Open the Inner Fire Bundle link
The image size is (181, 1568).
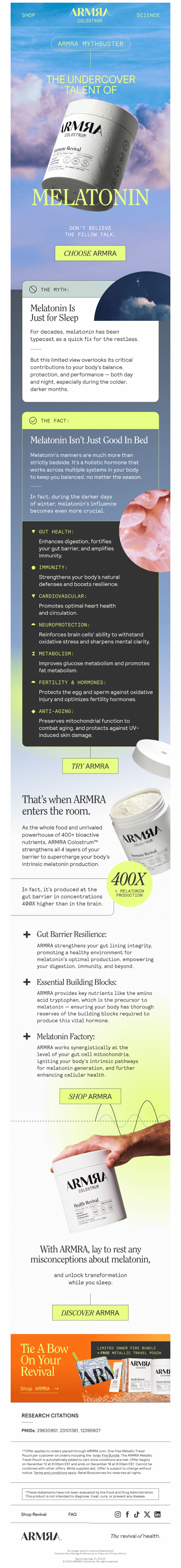[106, 1455]
